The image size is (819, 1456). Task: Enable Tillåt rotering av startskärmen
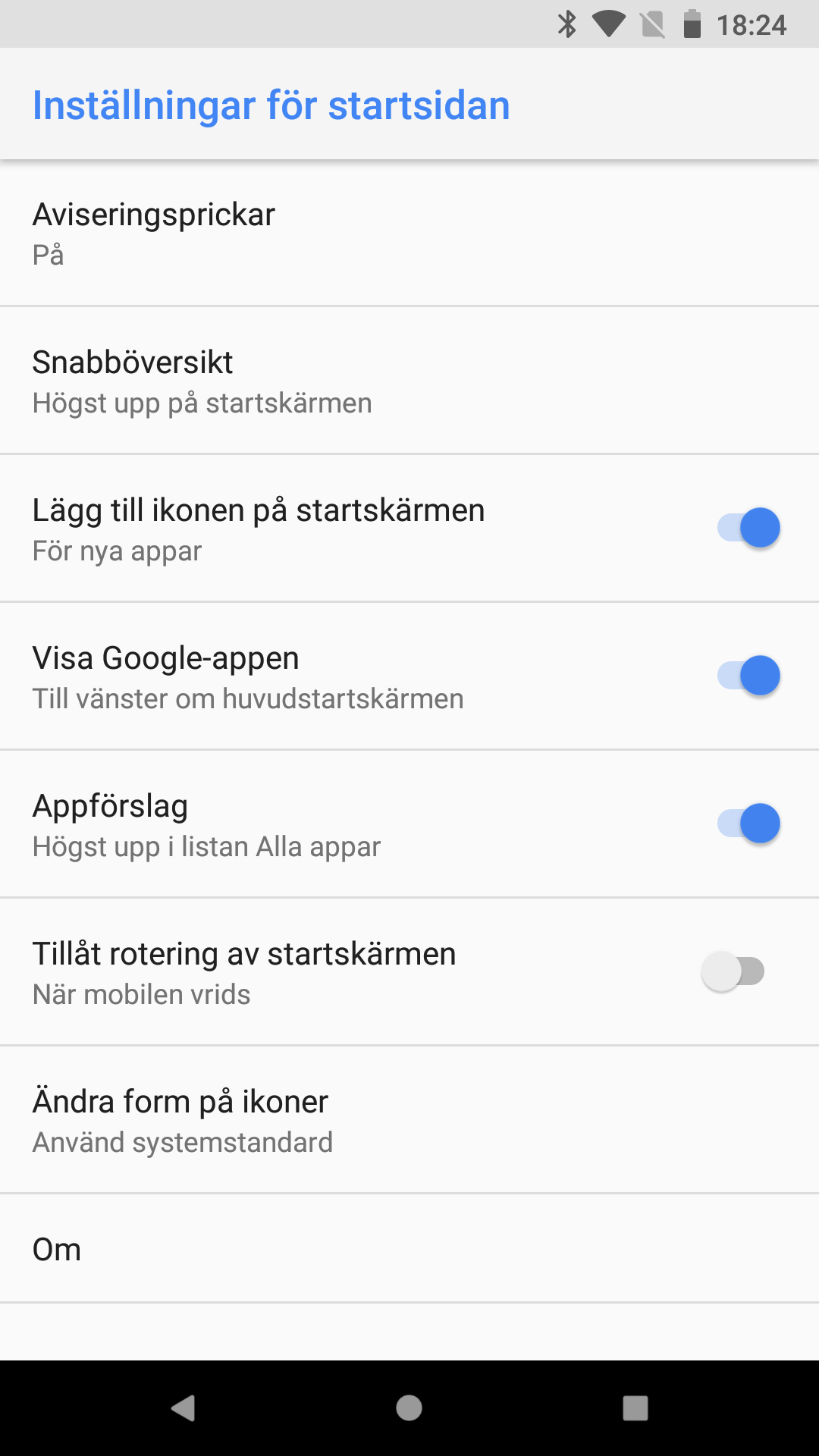pyautogui.click(x=733, y=971)
